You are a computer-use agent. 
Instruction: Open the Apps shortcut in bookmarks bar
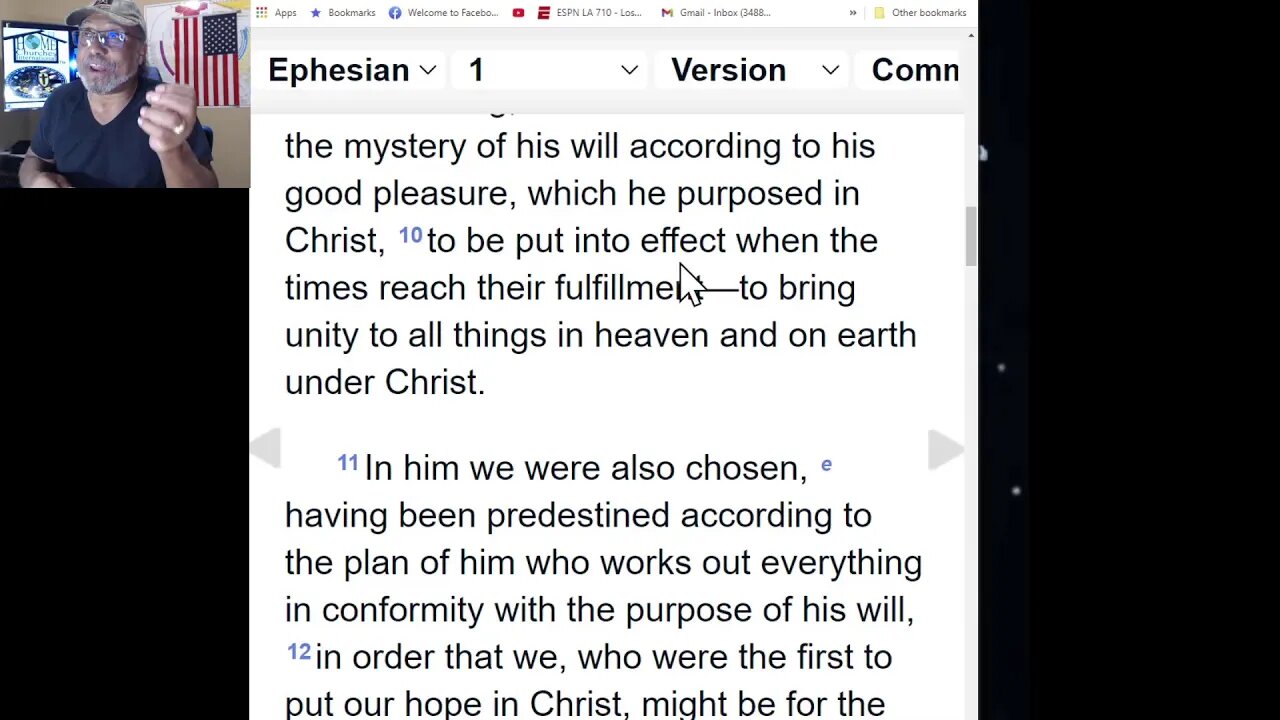[276, 13]
